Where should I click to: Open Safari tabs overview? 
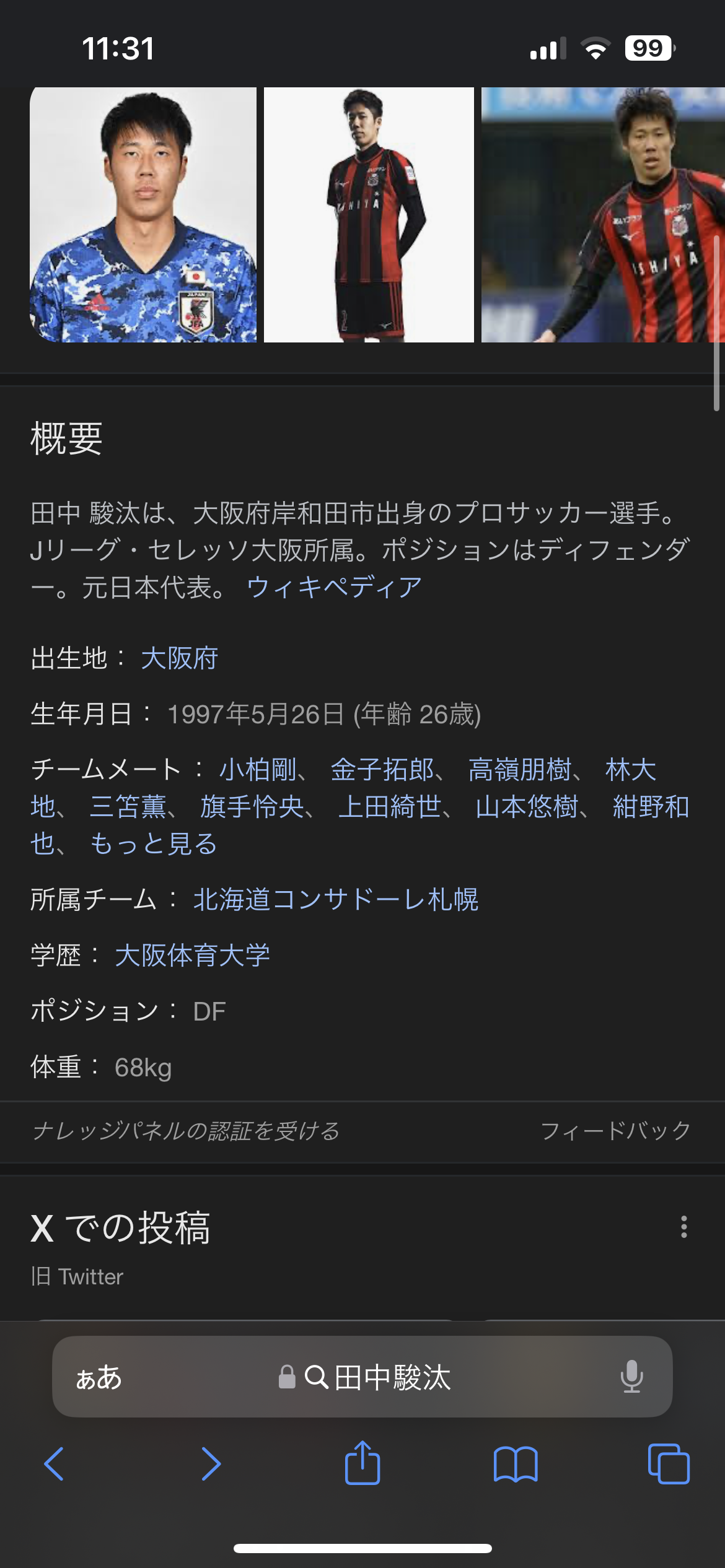(x=668, y=1464)
